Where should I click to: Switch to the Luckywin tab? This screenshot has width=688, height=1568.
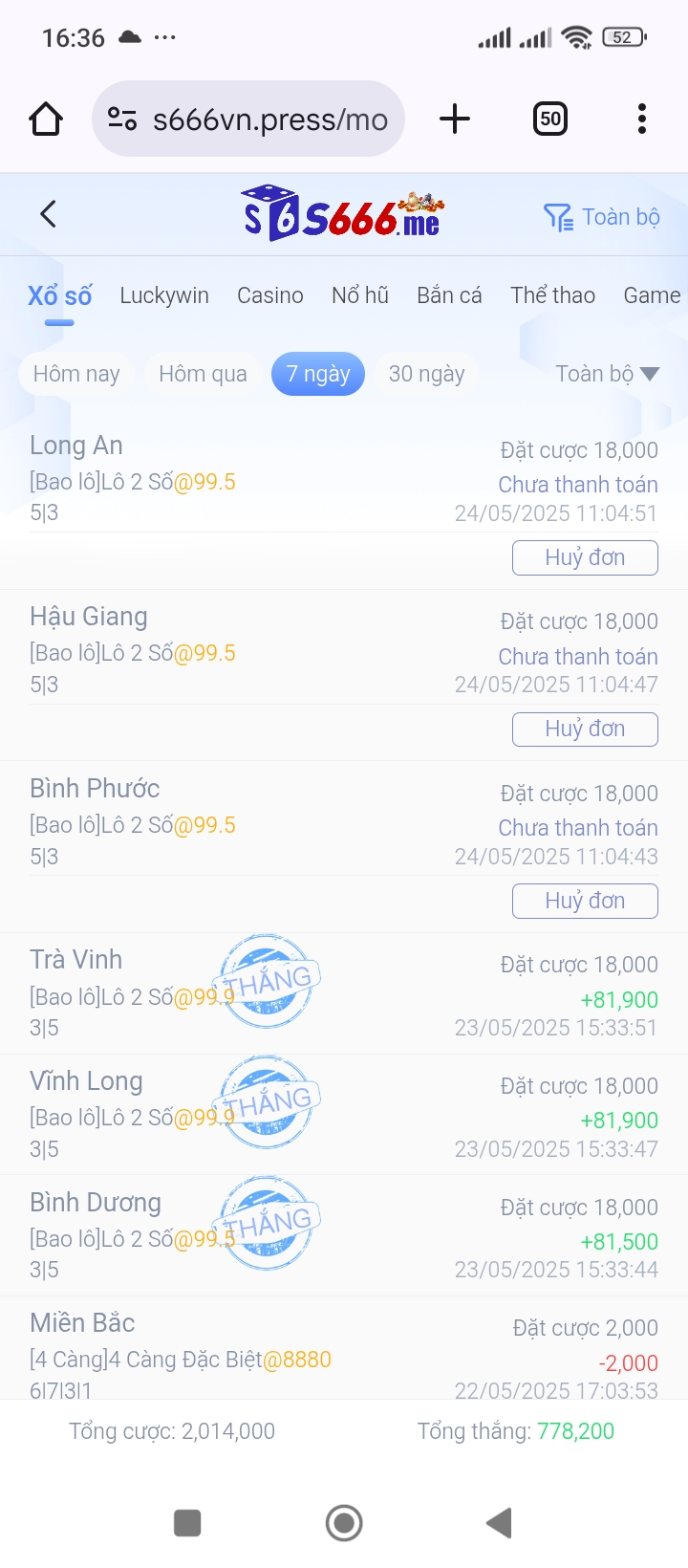[164, 295]
